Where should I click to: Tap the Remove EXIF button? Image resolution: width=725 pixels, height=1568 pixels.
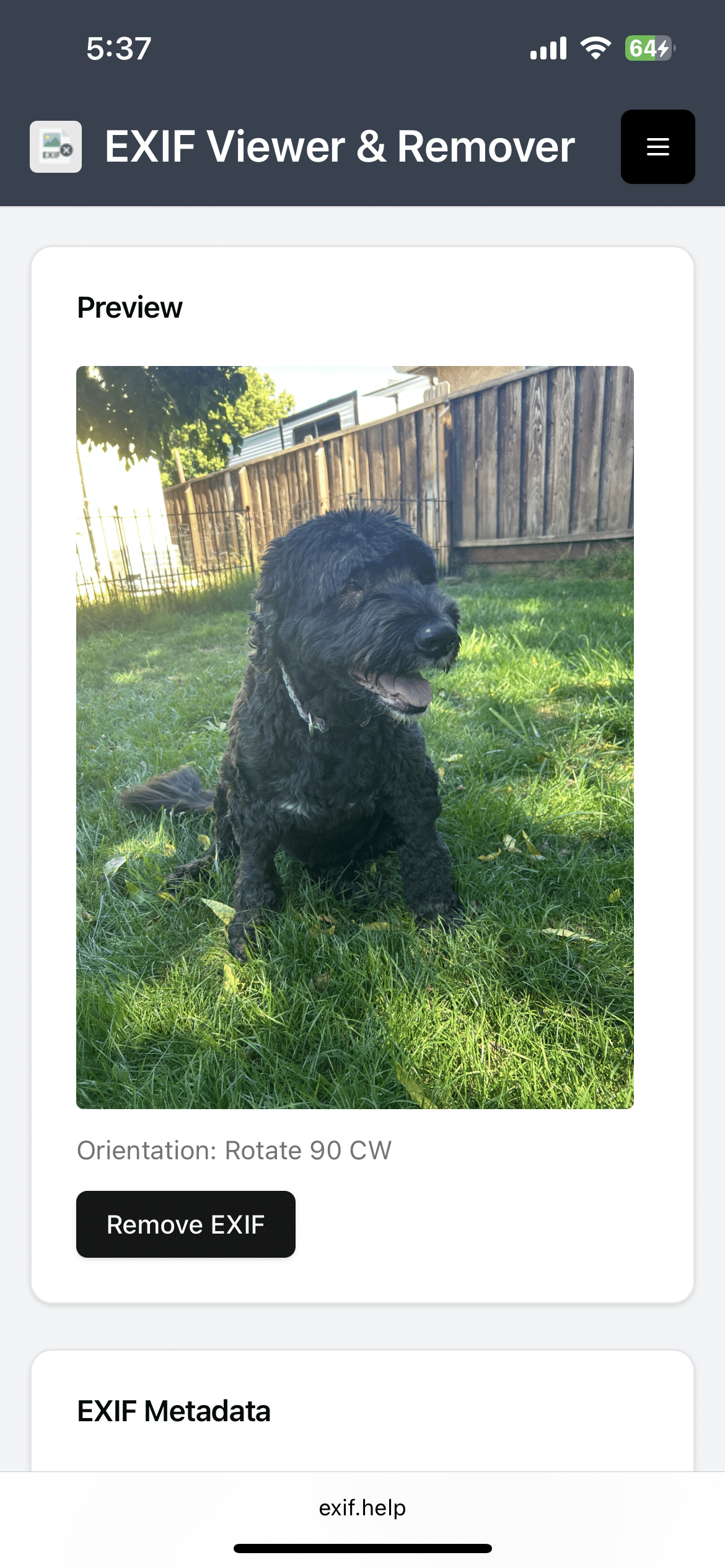(x=185, y=1224)
